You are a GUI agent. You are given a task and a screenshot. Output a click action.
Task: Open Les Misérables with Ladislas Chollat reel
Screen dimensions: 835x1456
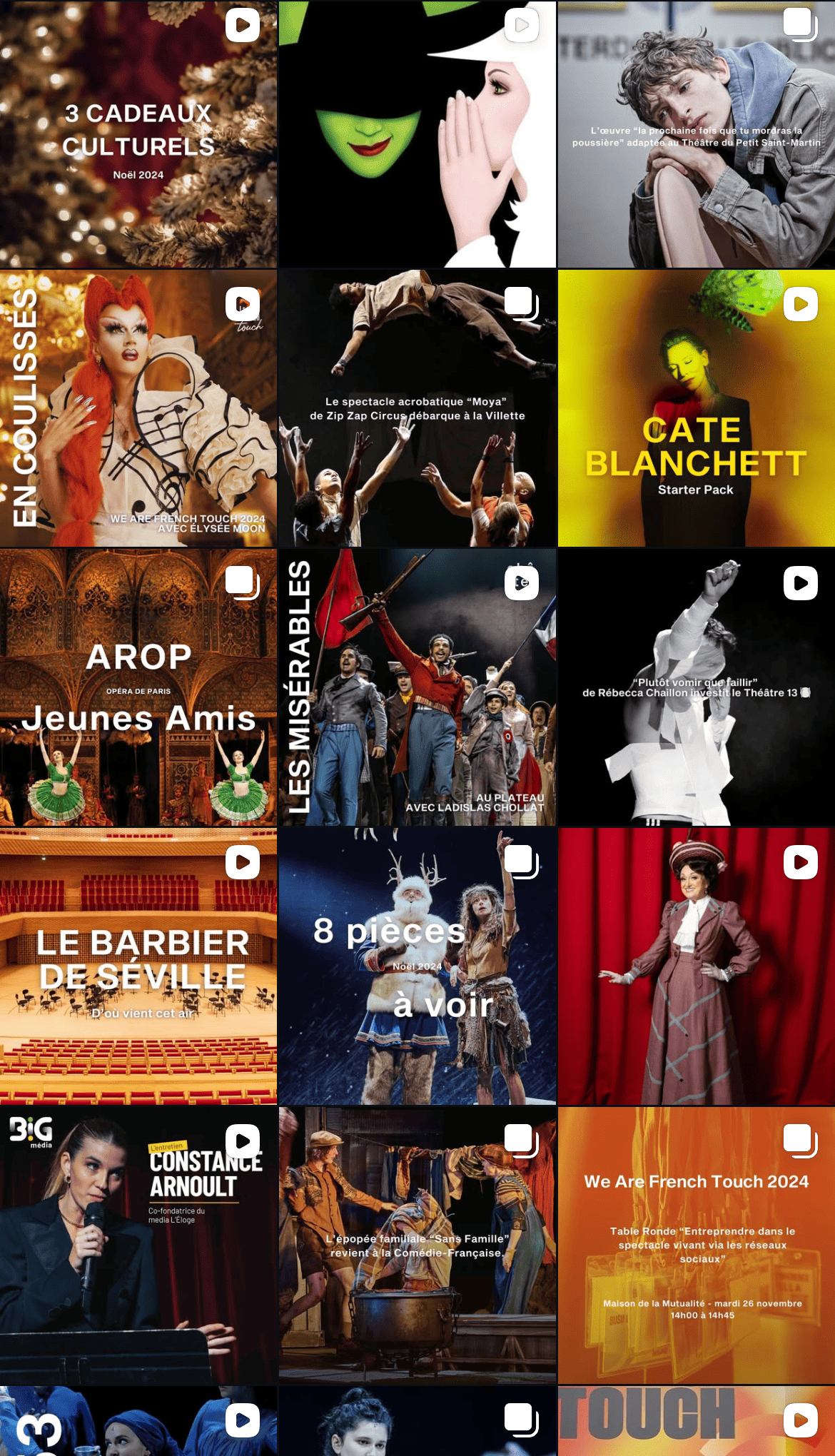tap(417, 687)
